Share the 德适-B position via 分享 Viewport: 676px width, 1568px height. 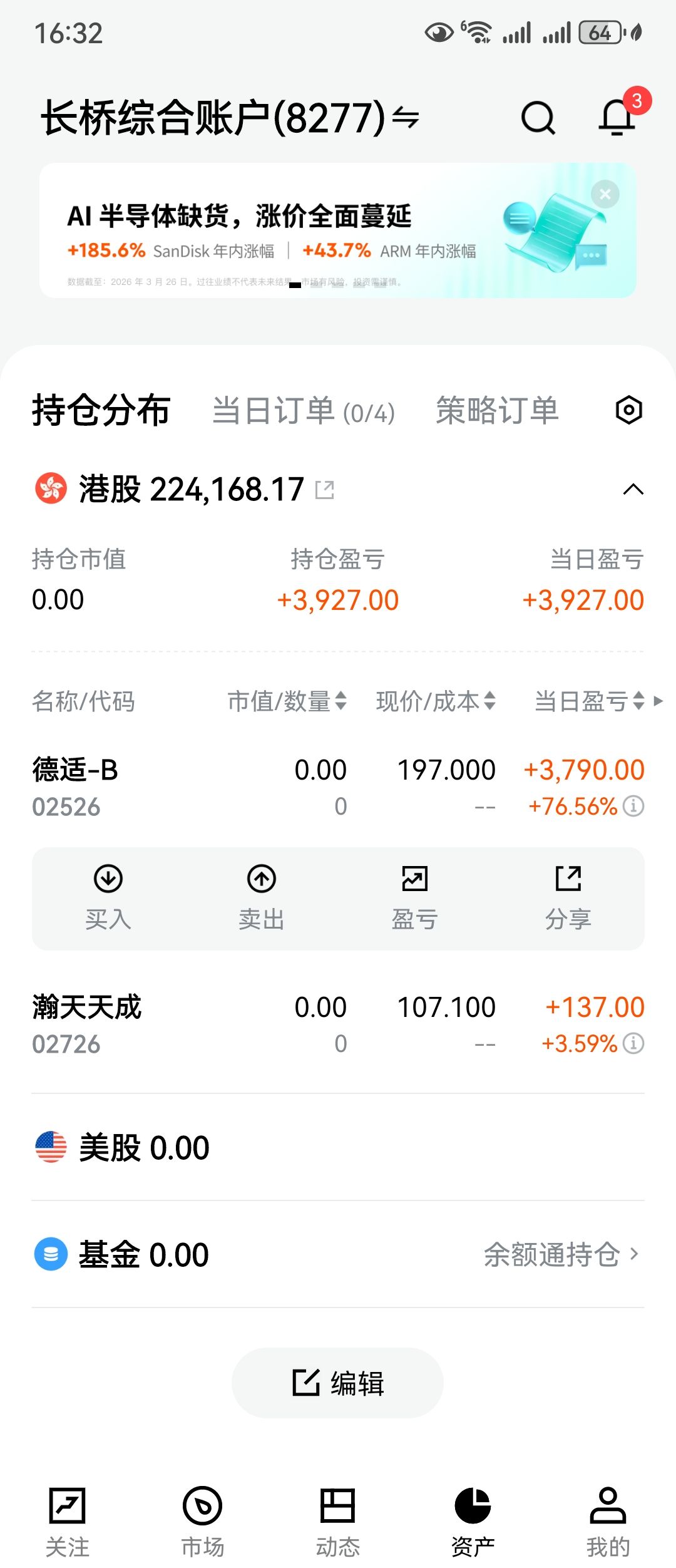(x=568, y=898)
